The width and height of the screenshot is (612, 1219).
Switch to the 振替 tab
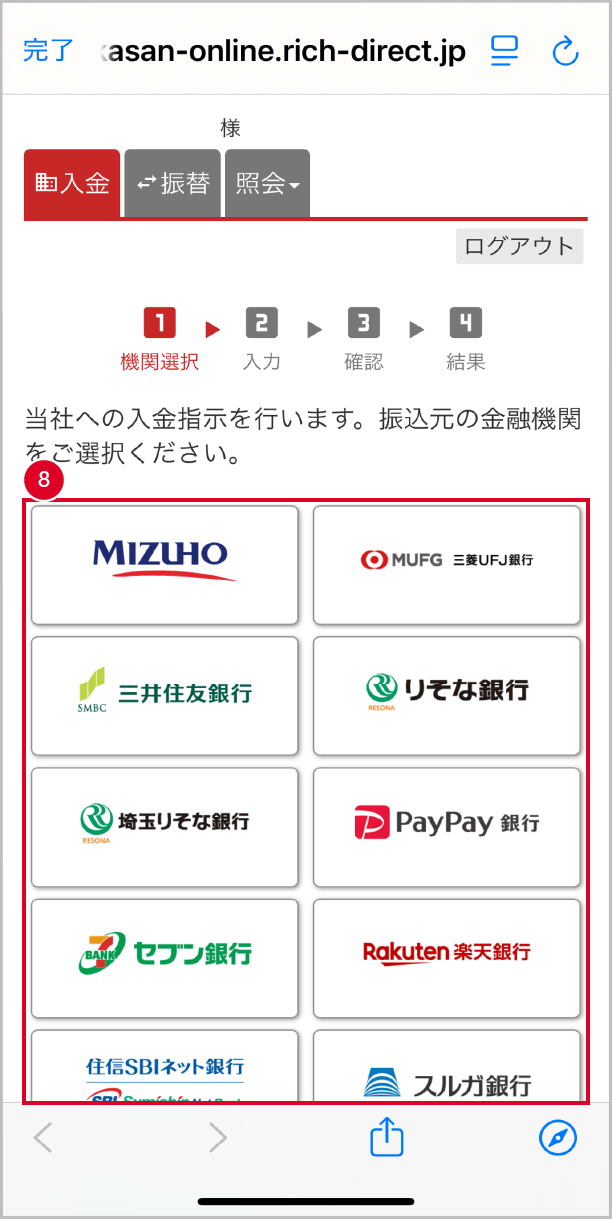tap(172, 183)
